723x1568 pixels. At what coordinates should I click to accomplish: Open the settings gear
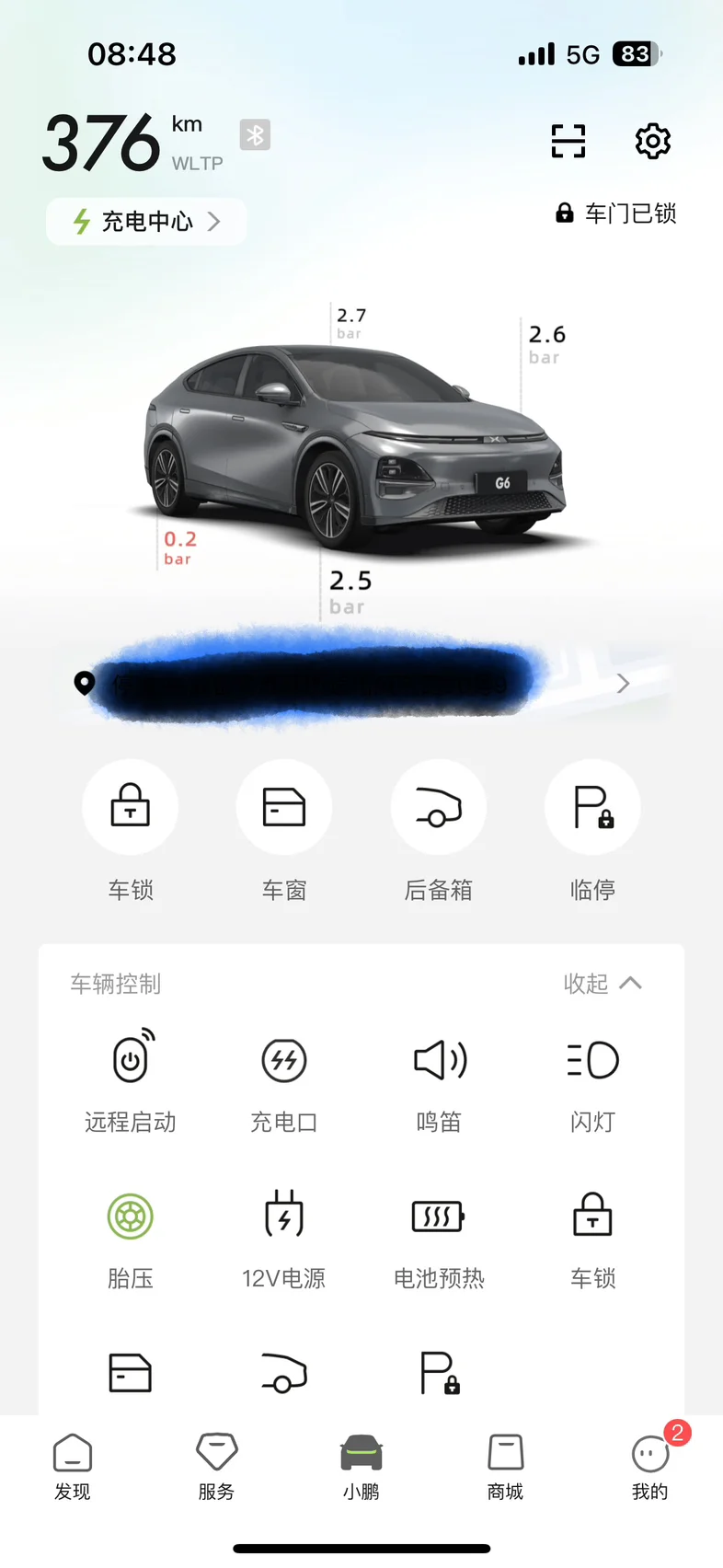coord(652,142)
